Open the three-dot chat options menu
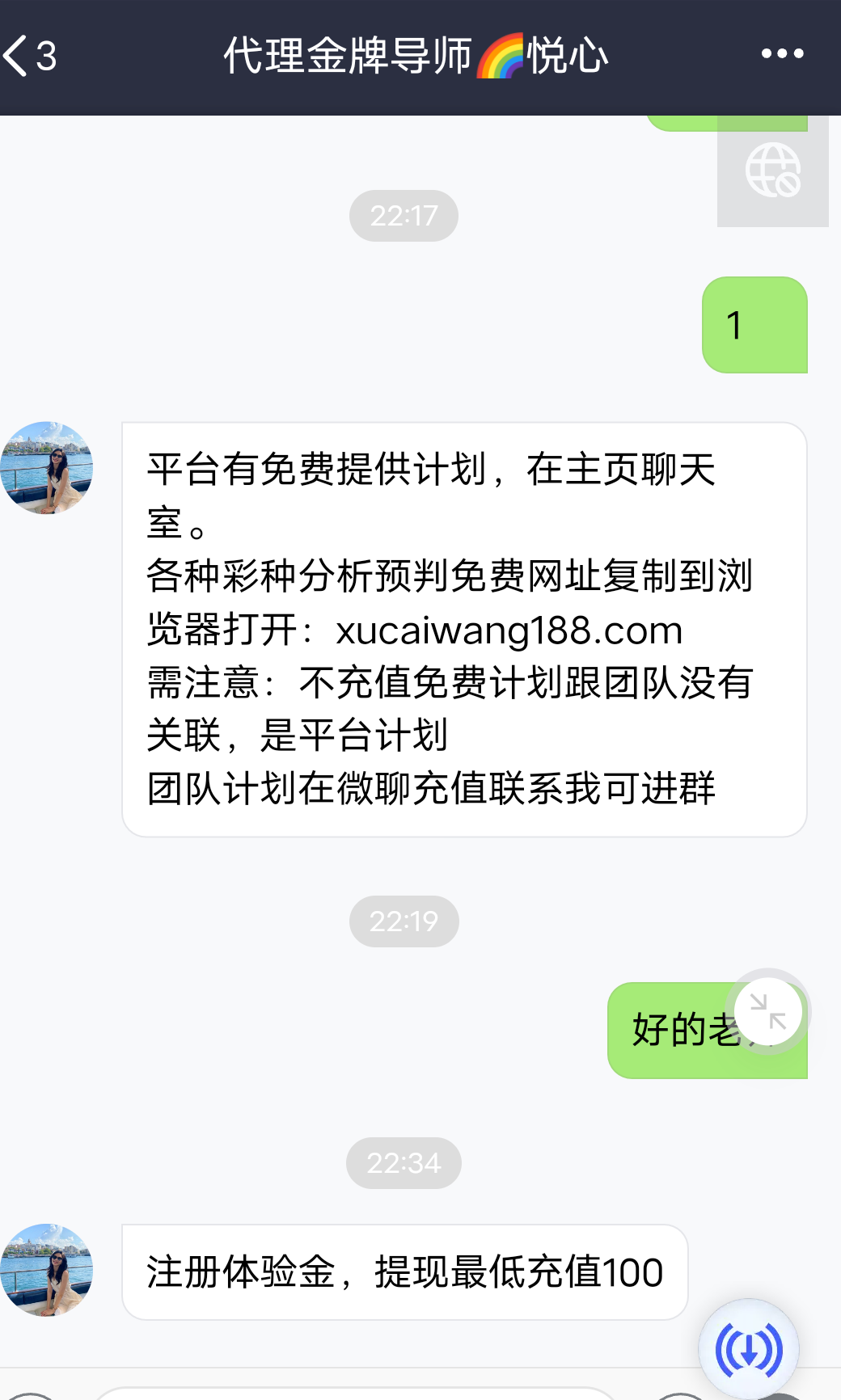 pos(782,54)
